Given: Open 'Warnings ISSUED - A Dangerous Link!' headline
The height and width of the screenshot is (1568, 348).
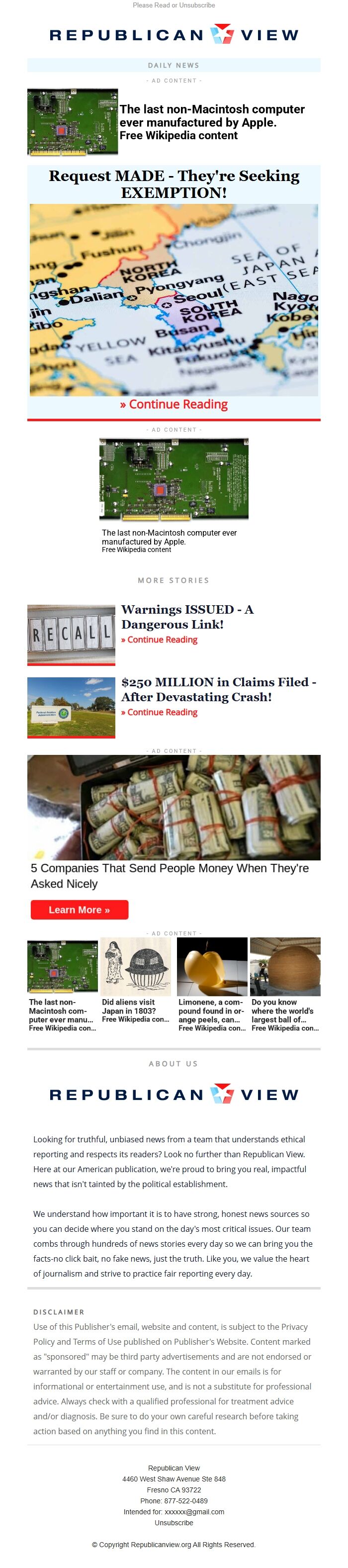Looking at the screenshot, I should coord(187,616).
